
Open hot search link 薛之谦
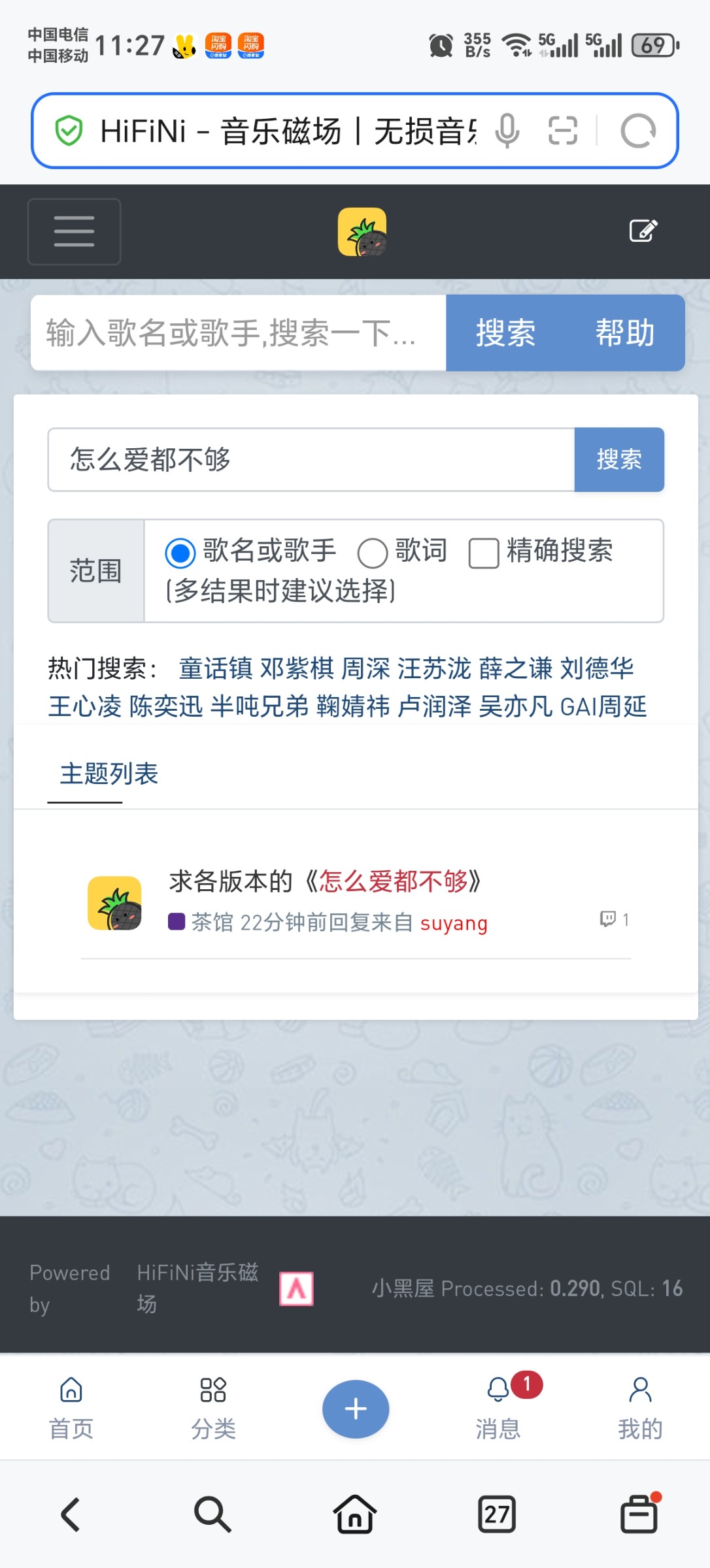tap(515, 668)
